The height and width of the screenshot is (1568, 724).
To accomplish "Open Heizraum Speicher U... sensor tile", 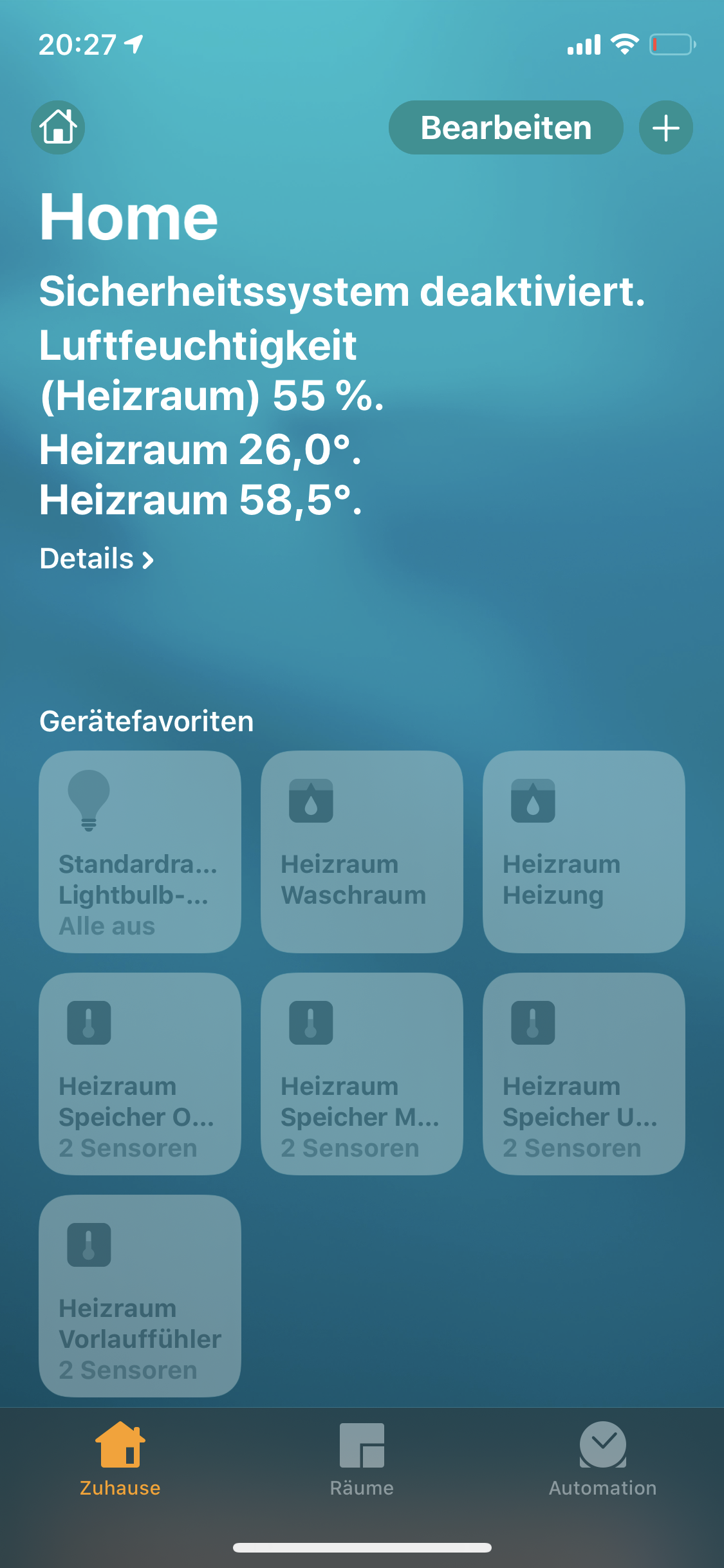I will (x=584, y=1073).
